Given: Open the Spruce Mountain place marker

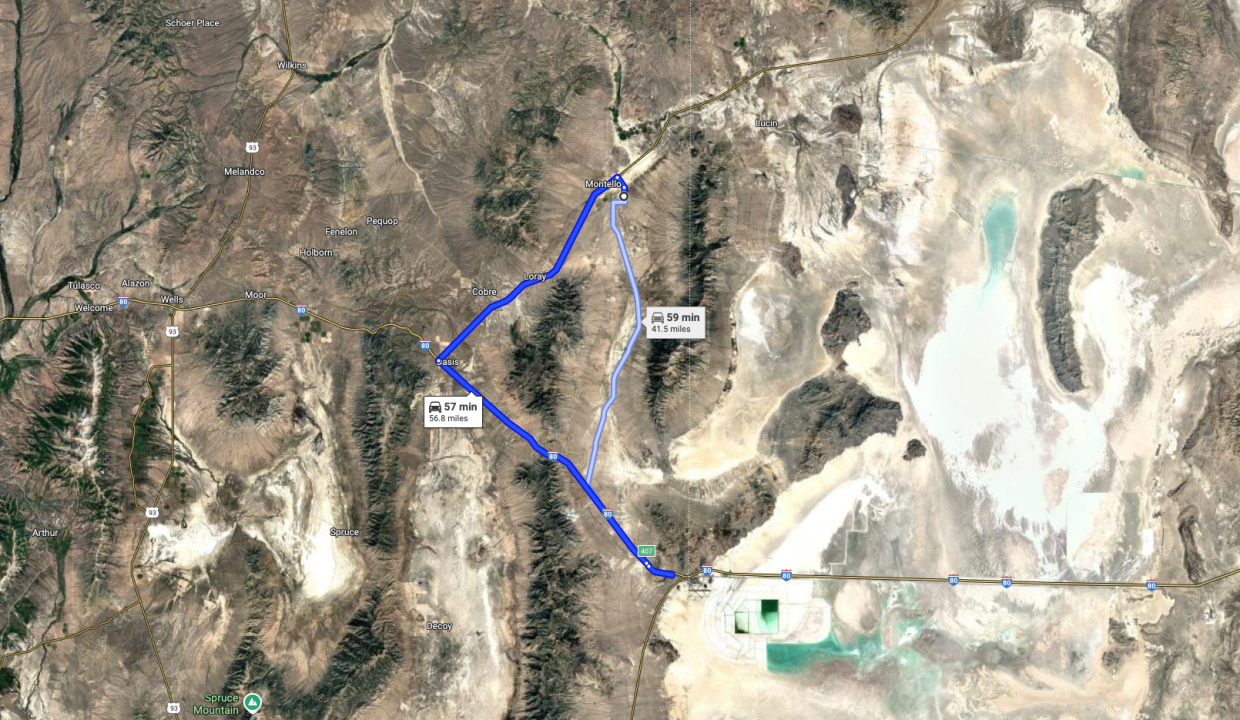Looking at the screenshot, I should click(253, 702).
